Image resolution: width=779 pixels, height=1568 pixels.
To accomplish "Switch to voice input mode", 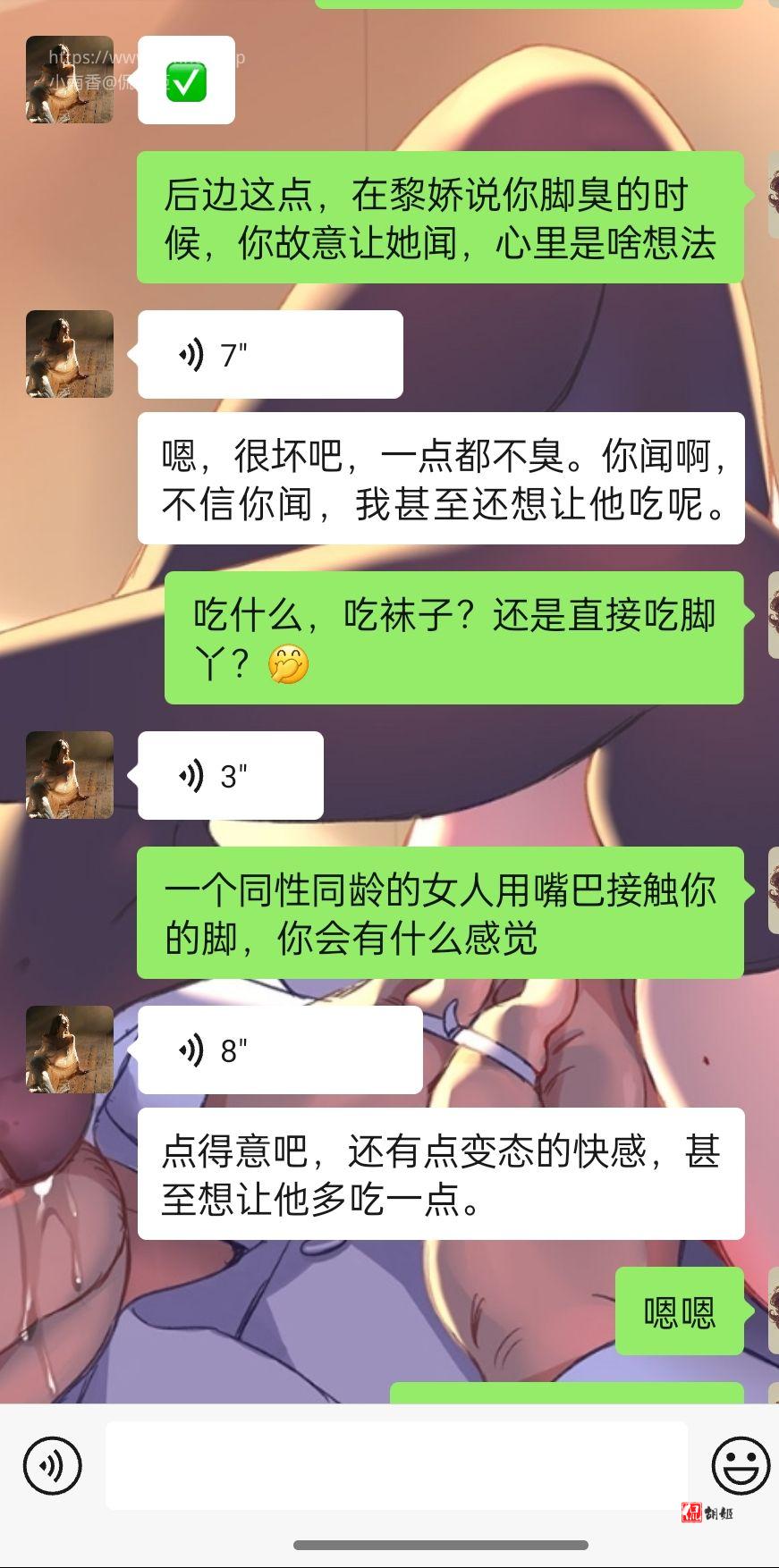I will click(x=52, y=1466).
